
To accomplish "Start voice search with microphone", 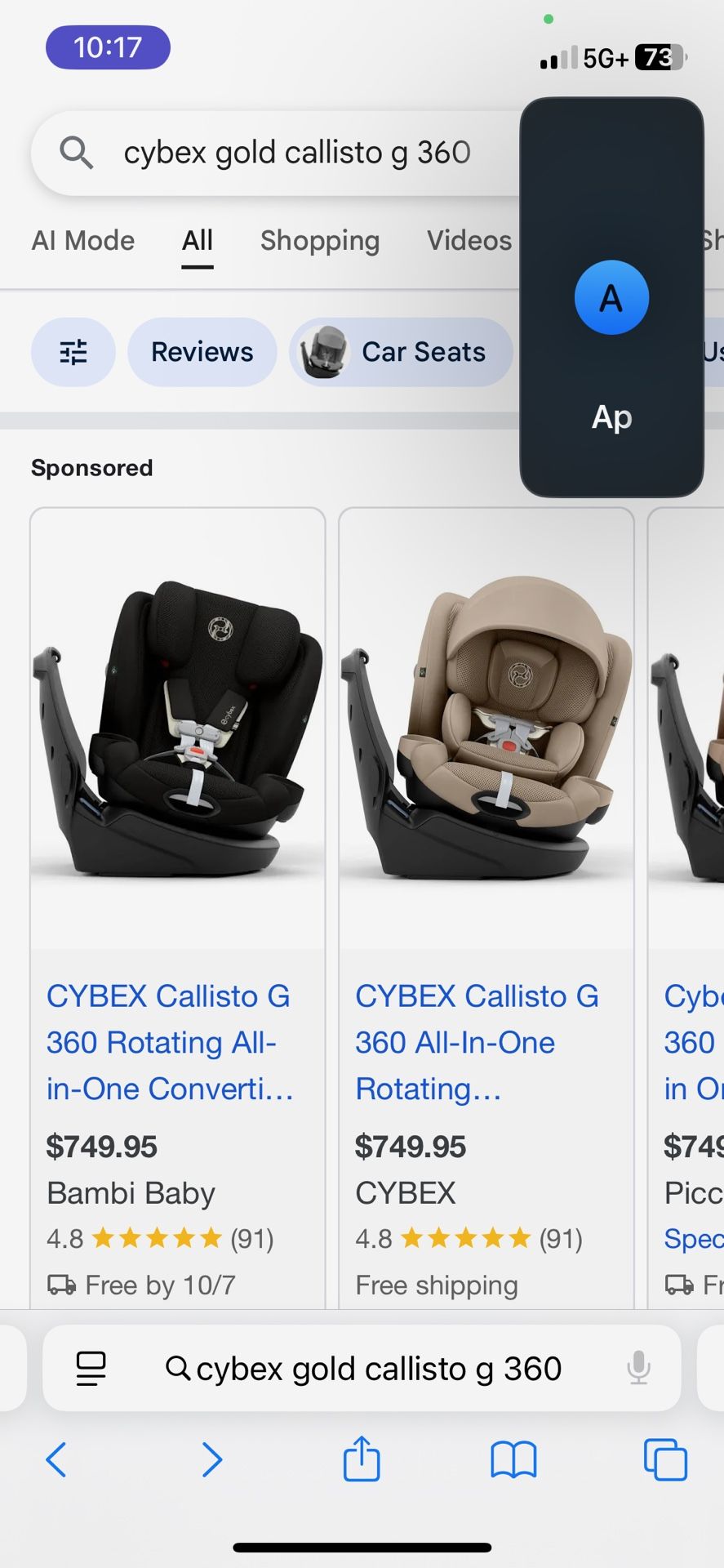I will 638,1368.
